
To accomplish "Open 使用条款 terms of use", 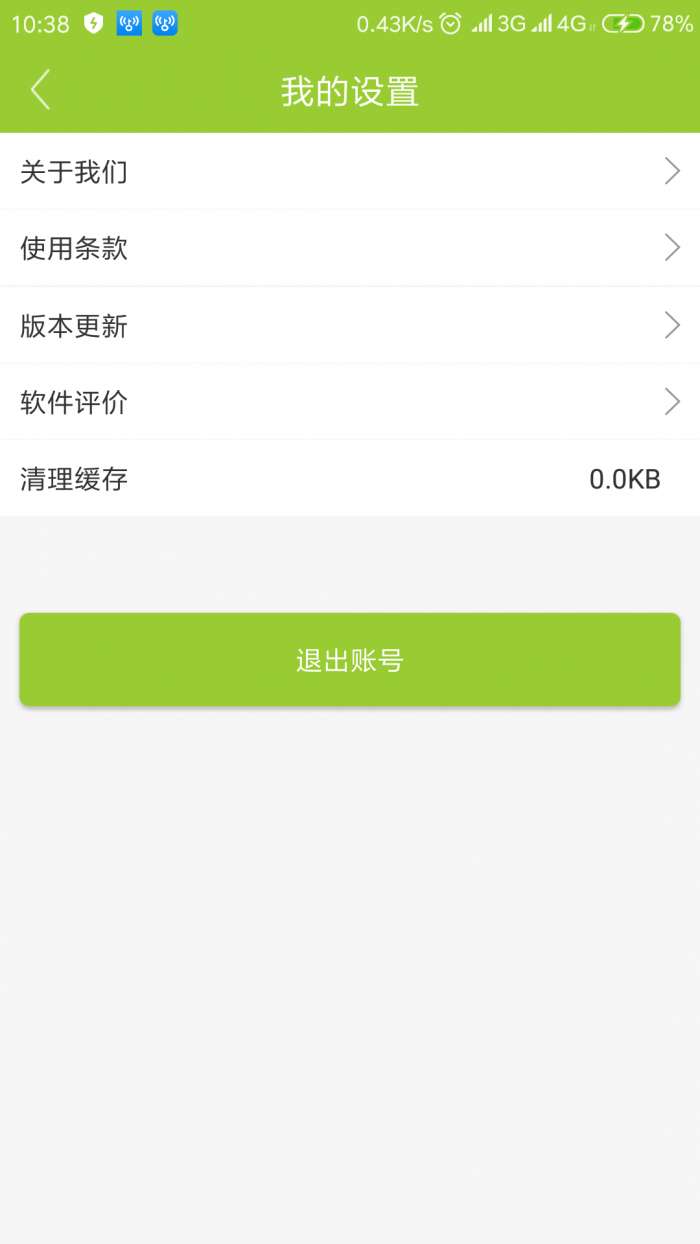I will point(350,248).
